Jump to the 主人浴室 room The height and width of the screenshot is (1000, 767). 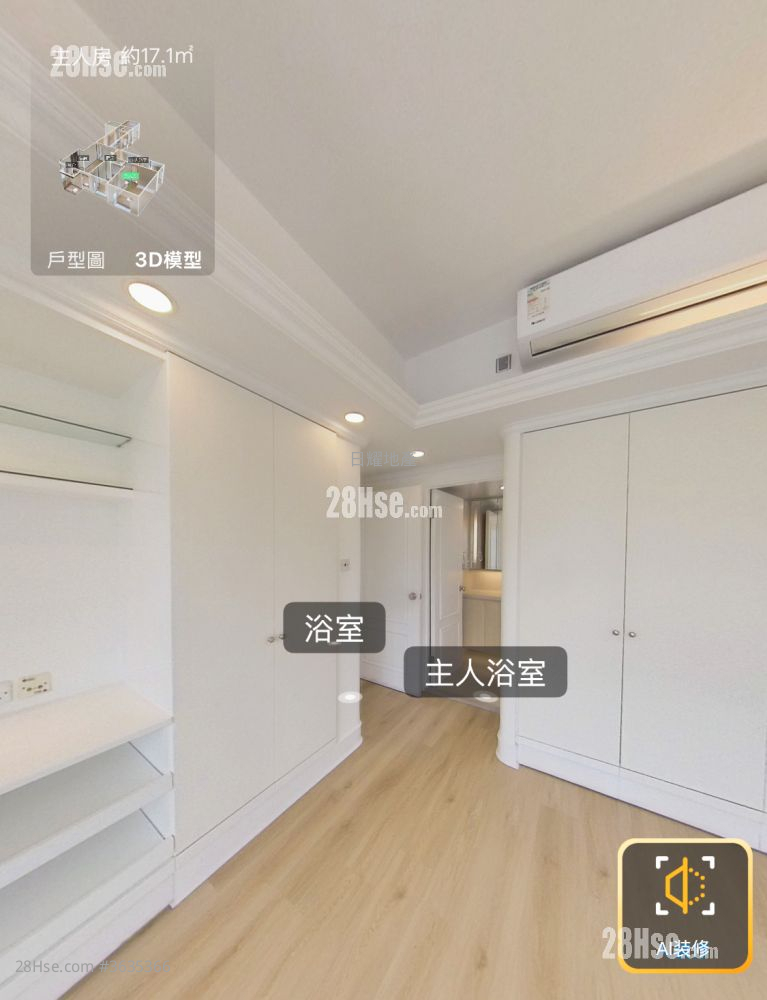(485, 672)
